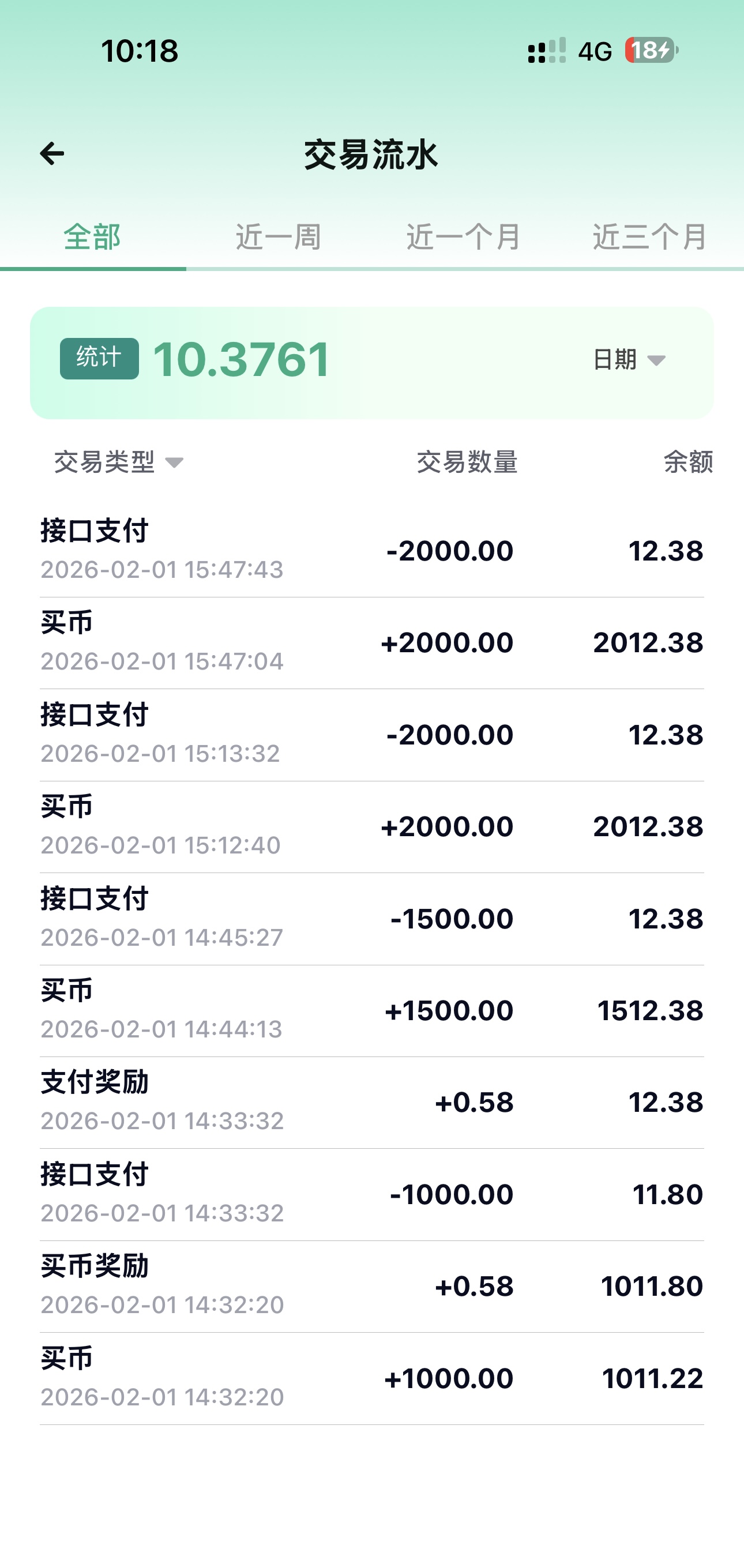Show the 近三个月 transactions tab
744x1568 pixels.
[x=649, y=237]
